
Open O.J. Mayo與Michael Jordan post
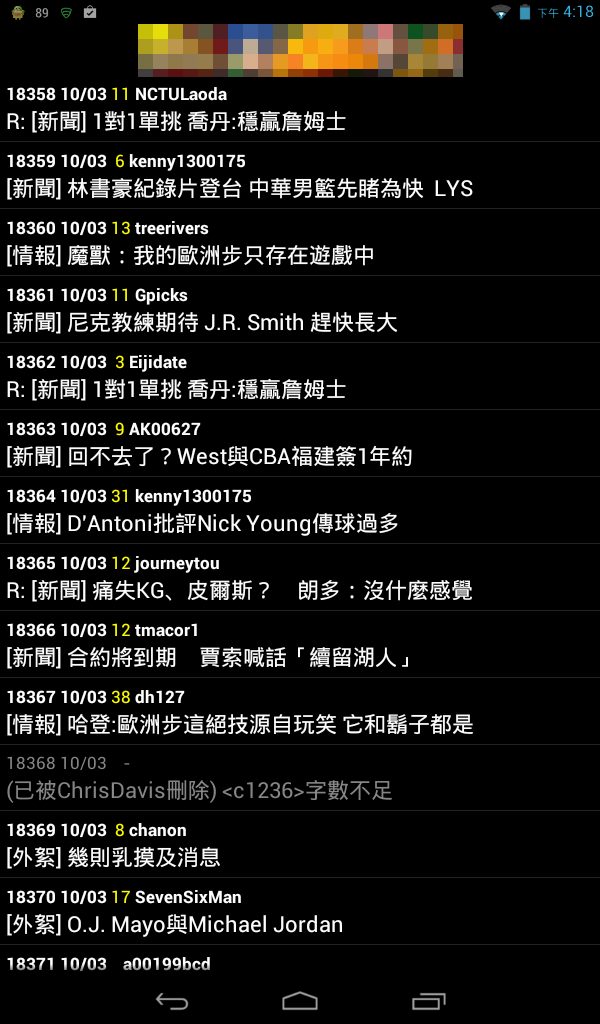tap(300, 912)
